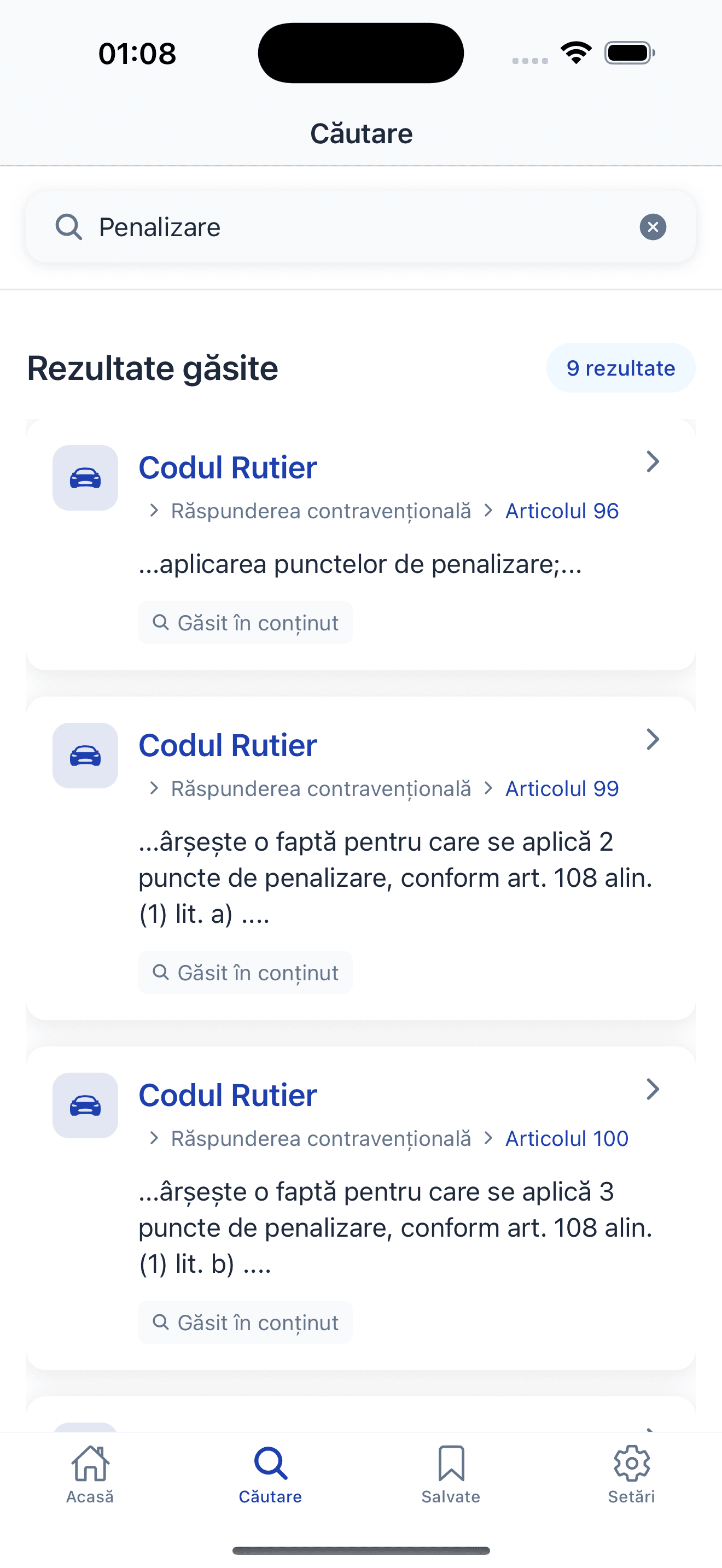Tap the 9 rezultate badge
This screenshot has width=722, height=1568.
[x=620, y=367]
